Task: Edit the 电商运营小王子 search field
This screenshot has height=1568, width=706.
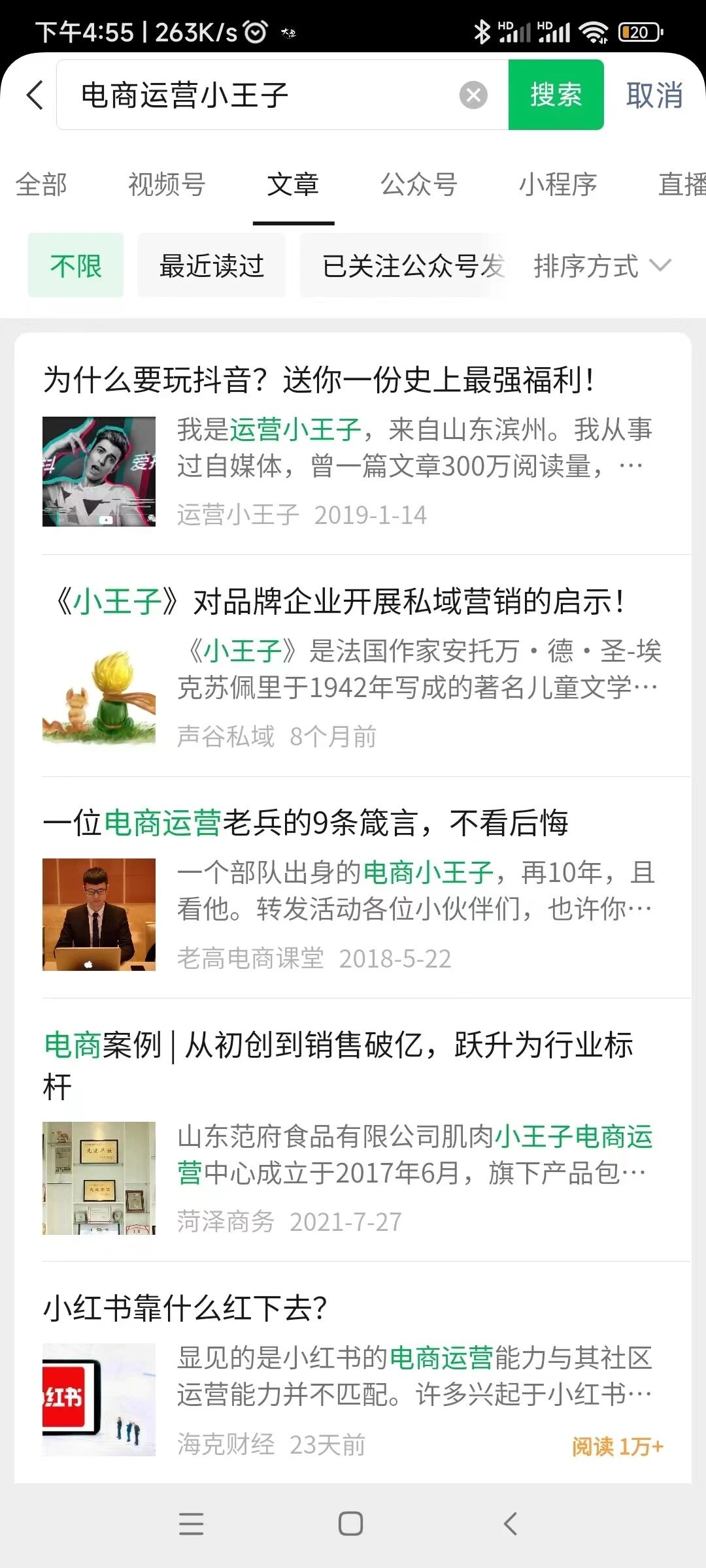Action: pyautogui.click(x=261, y=95)
